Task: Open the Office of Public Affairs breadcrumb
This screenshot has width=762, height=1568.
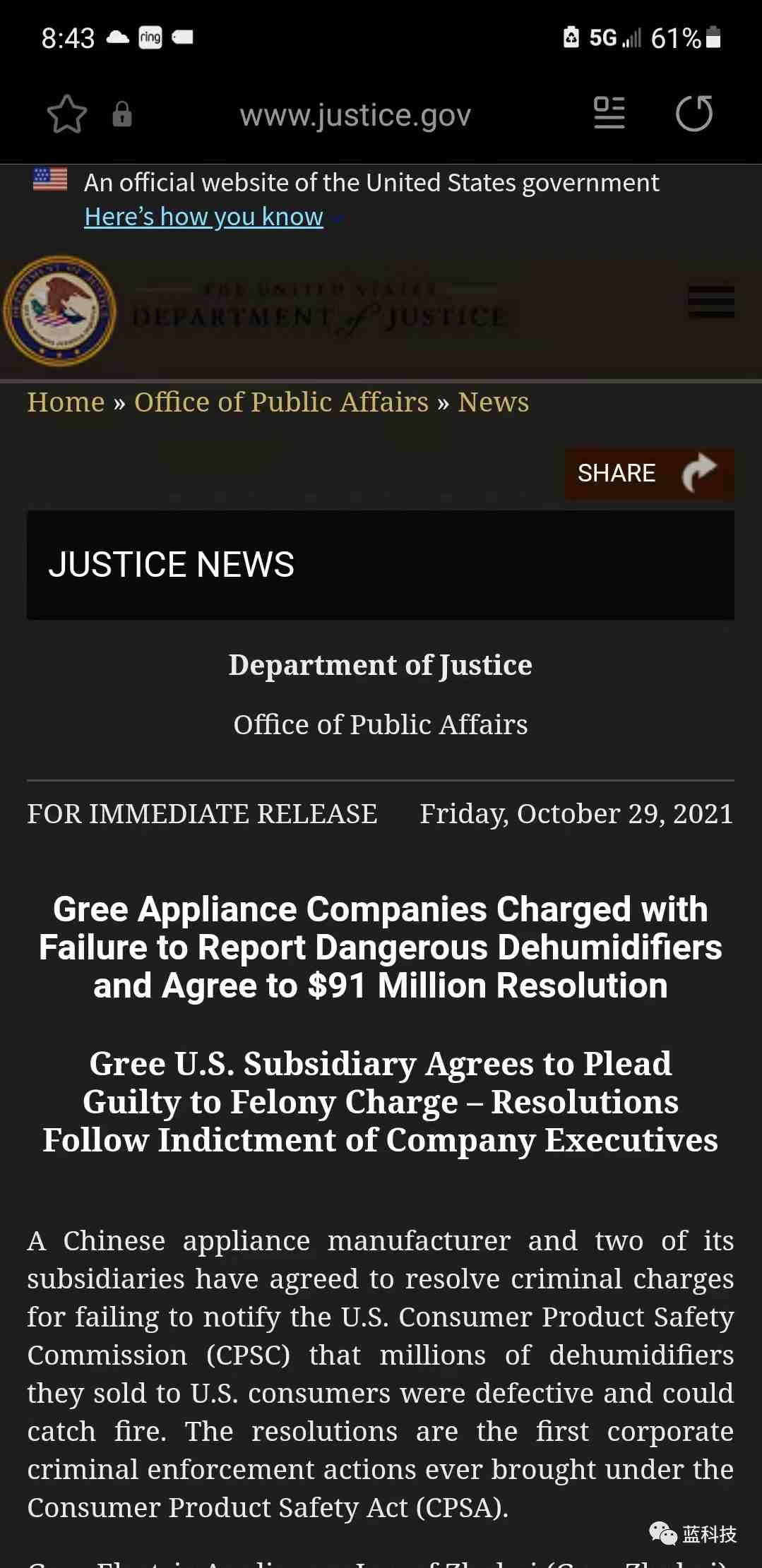Action: click(x=281, y=402)
